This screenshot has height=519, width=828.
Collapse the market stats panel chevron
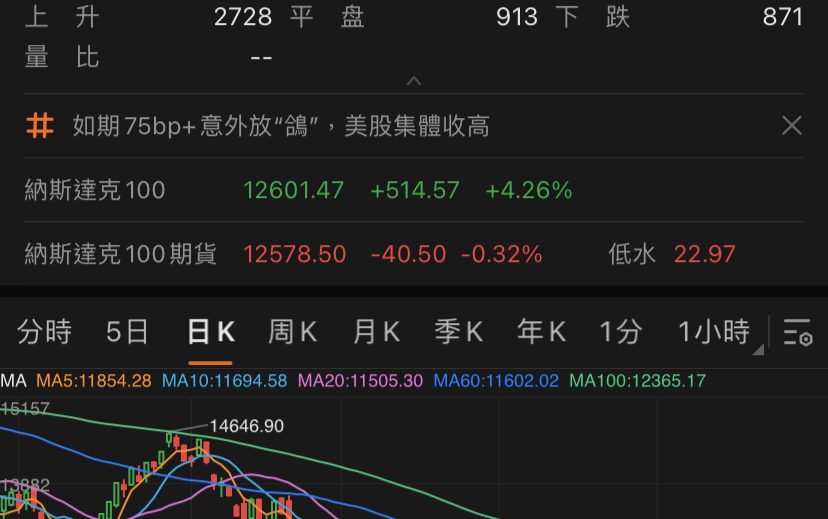(414, 82)
